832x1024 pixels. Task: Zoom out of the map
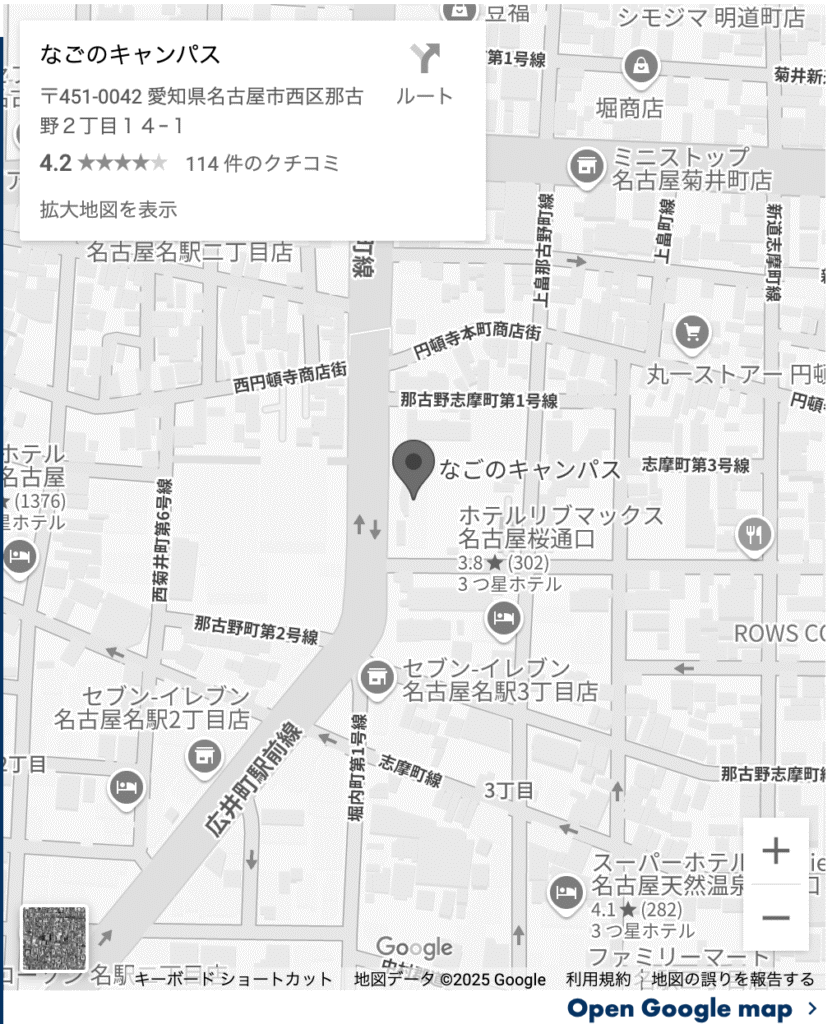pos(775,917)
